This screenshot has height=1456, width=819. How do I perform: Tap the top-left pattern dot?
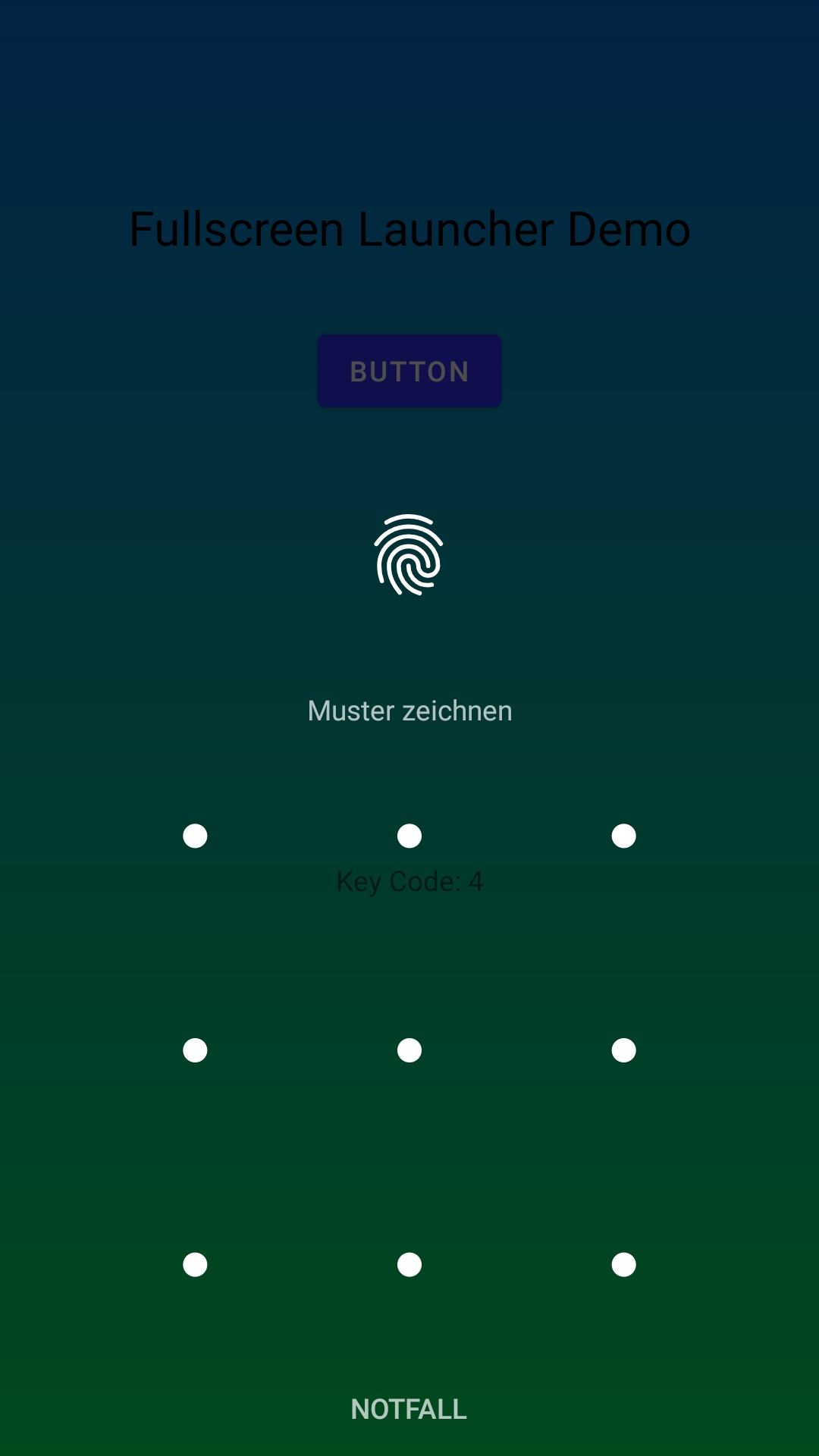point(195,836)
